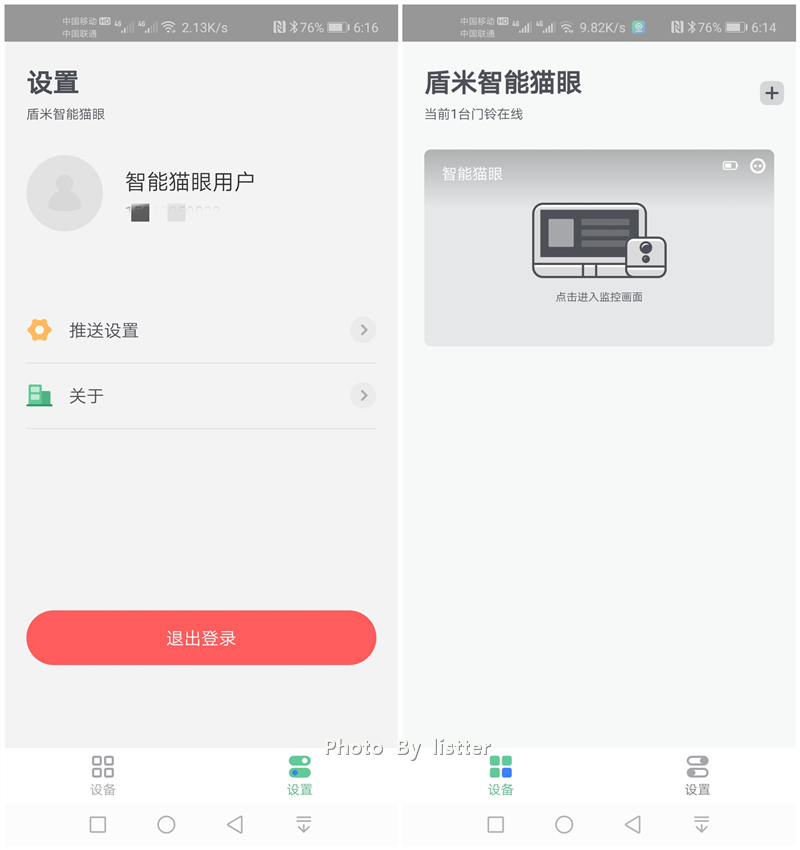Tap the battery status icon on 智能猫眼 card
This screenshot has height=850, width=800.
click(731, 166)
